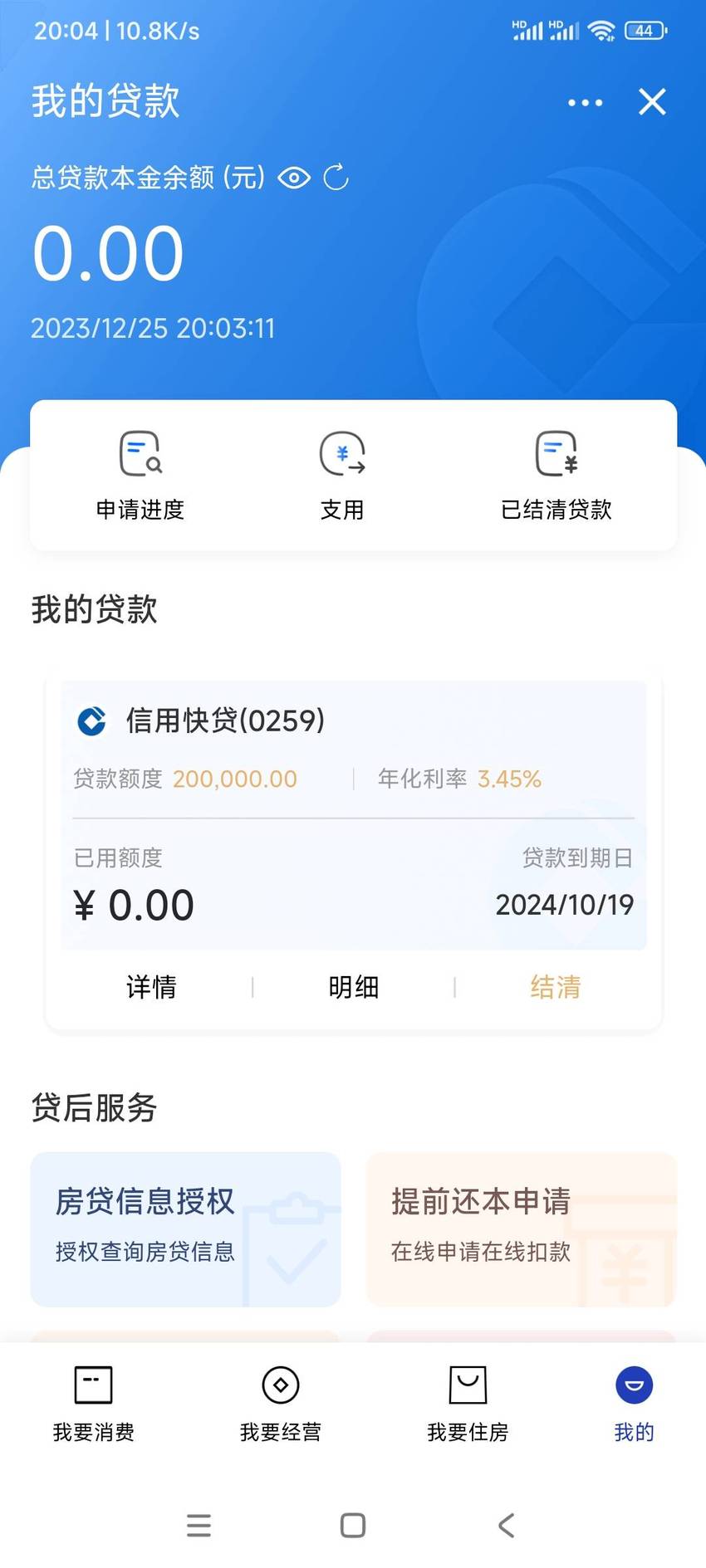Open the three-dot overflow menu
Screen dimensions: 706x1568
coord(585,103)
